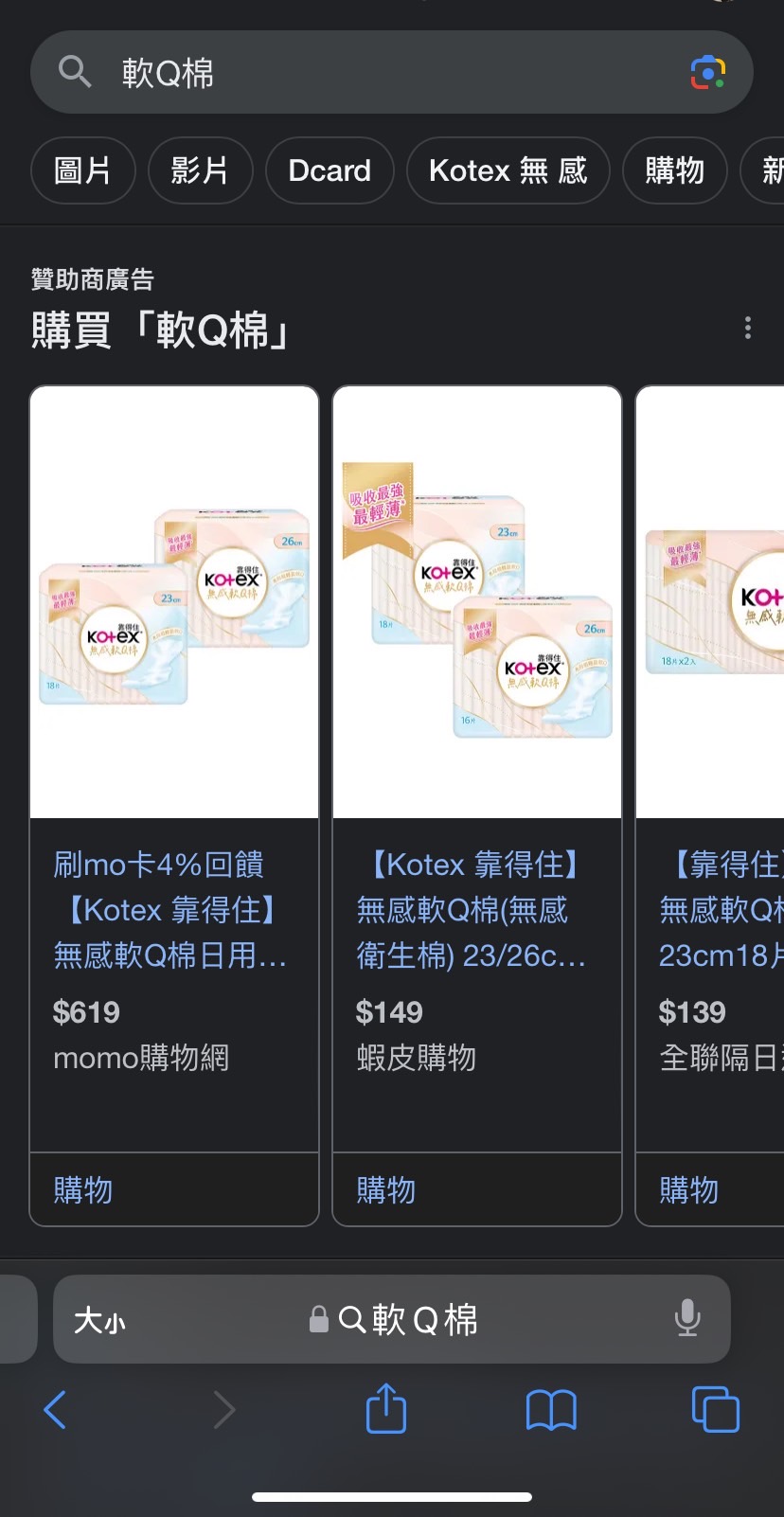The width and height of the screenshot is (784, 1517).
Task: Choose the Kotex 無感 chip
Action: [508, 170]
